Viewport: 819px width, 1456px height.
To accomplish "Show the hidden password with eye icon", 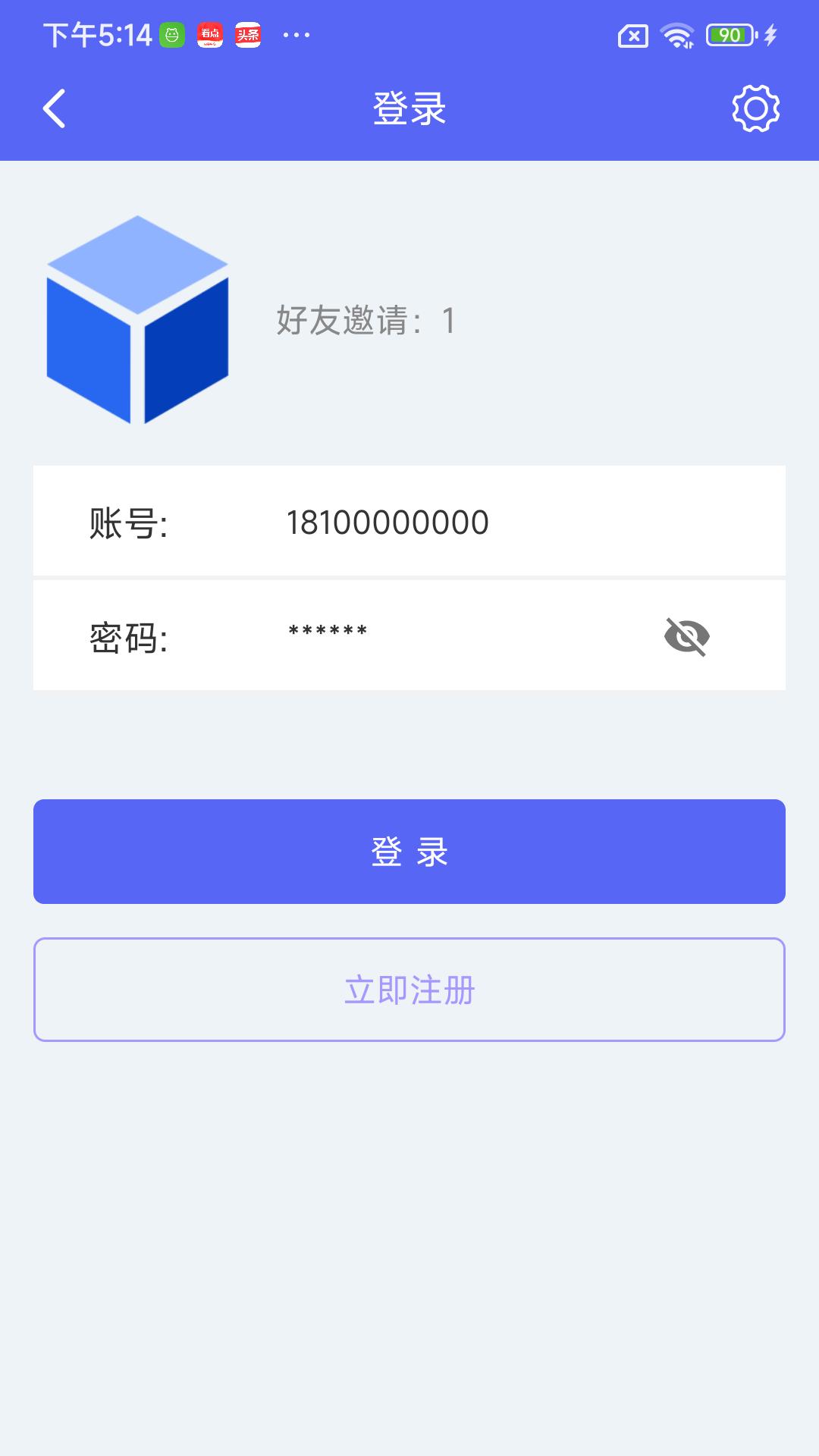I will coord(687,636).
